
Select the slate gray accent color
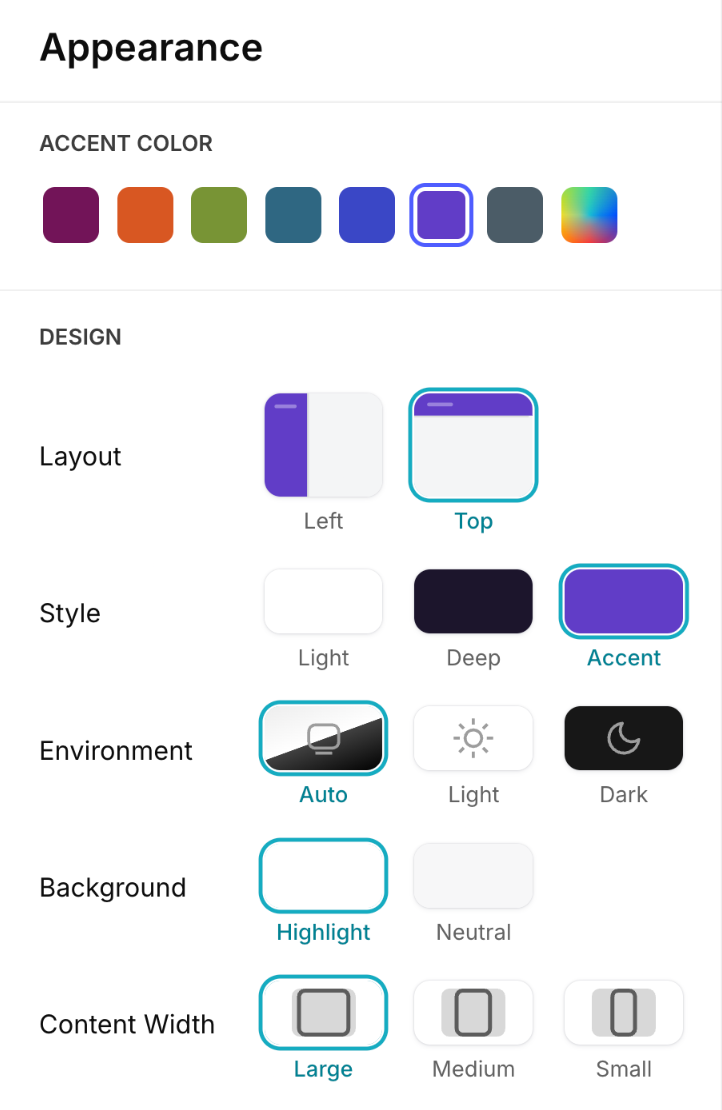tap(514, 215)
